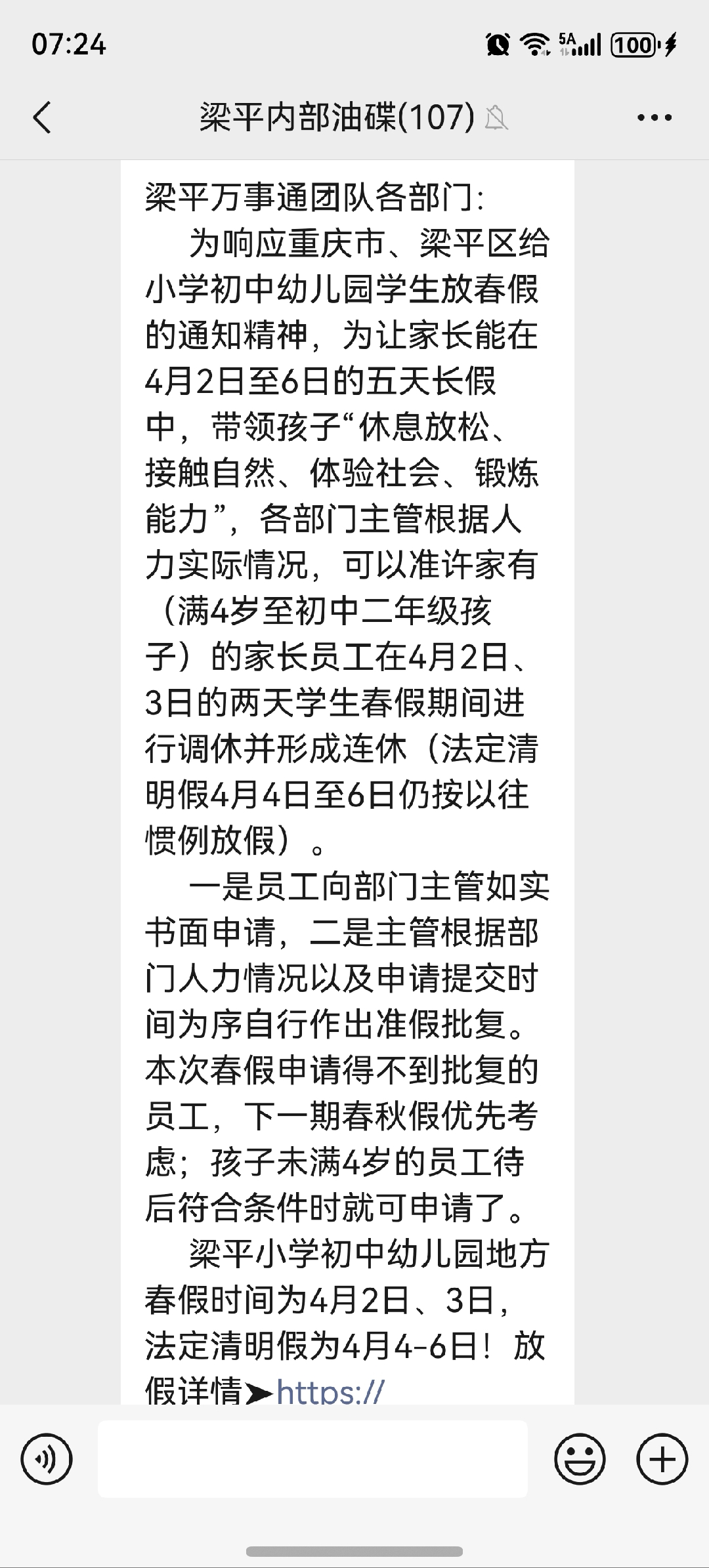709x1568 pixels.
Task: Open the https:// holiday details link
Action: (330, 1390)
